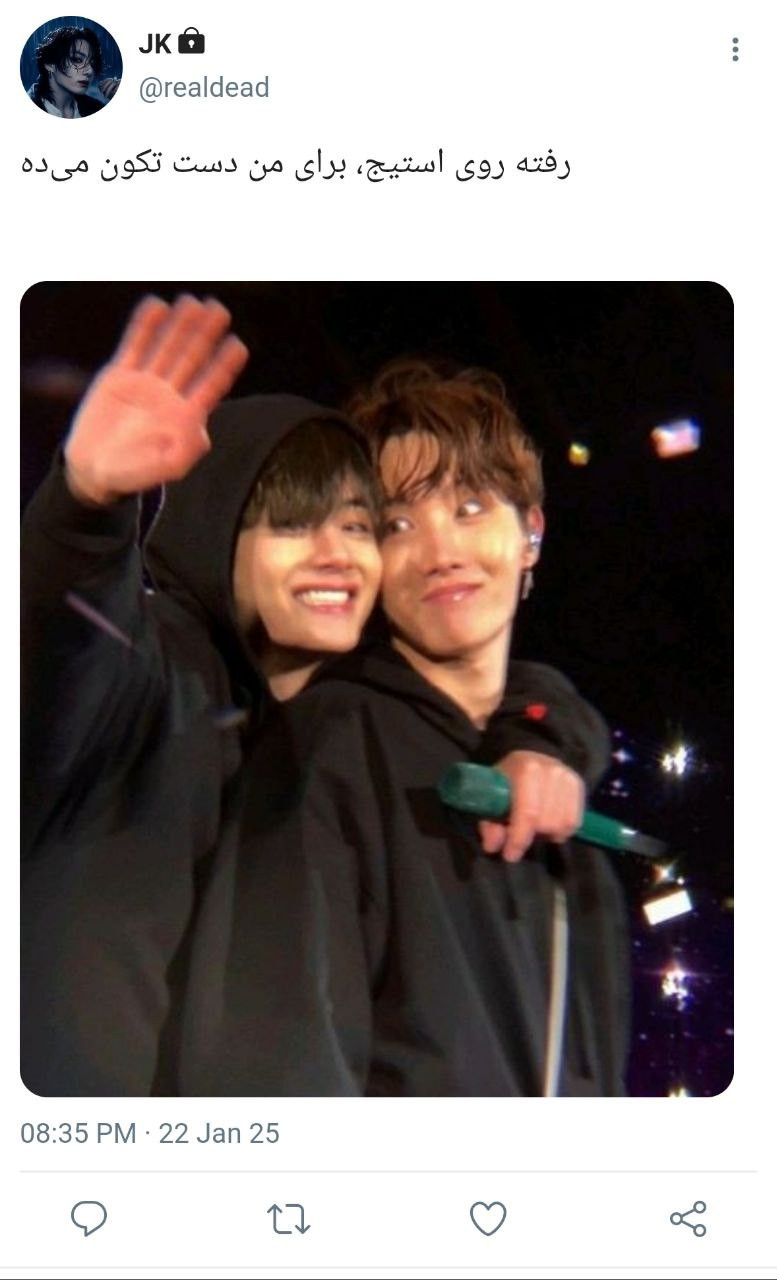Image resolution: width=777 pixels, height=1280 pixels.
Task: Share this tweet
Action: tap(688, 1218)
